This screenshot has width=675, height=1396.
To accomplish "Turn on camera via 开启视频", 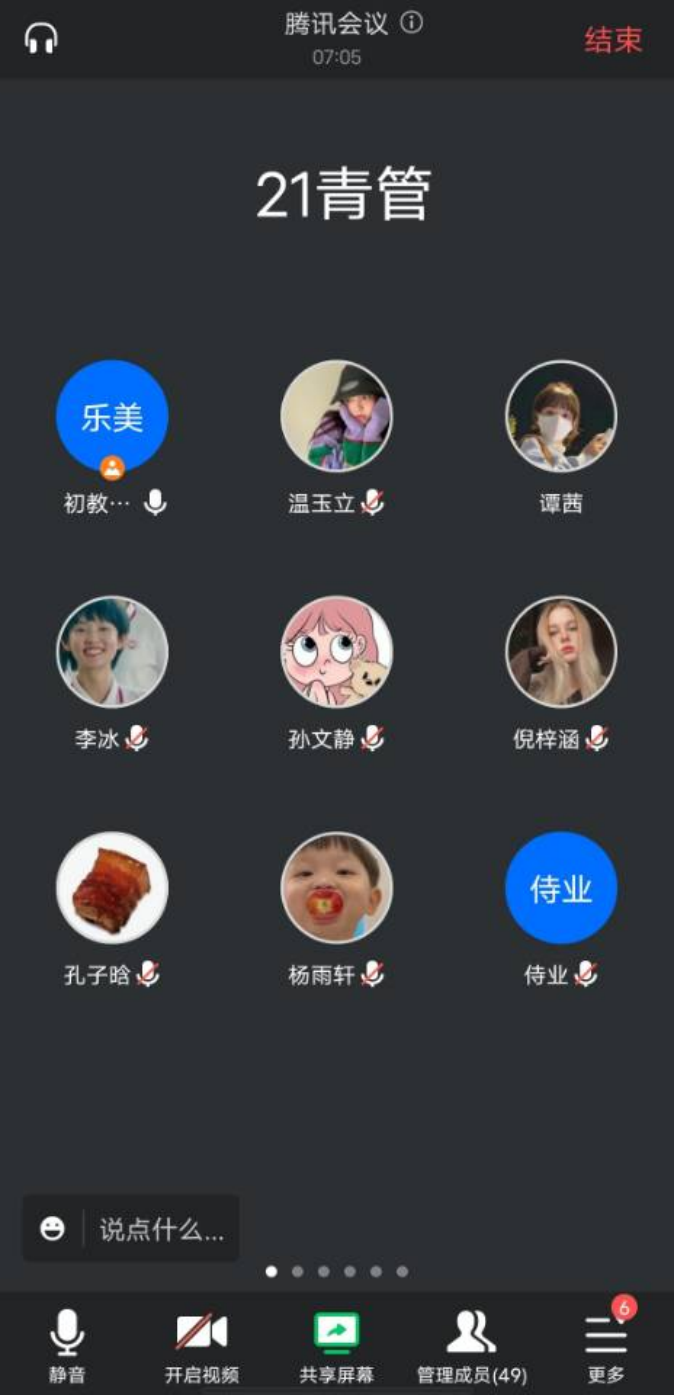I will 202,1347.
